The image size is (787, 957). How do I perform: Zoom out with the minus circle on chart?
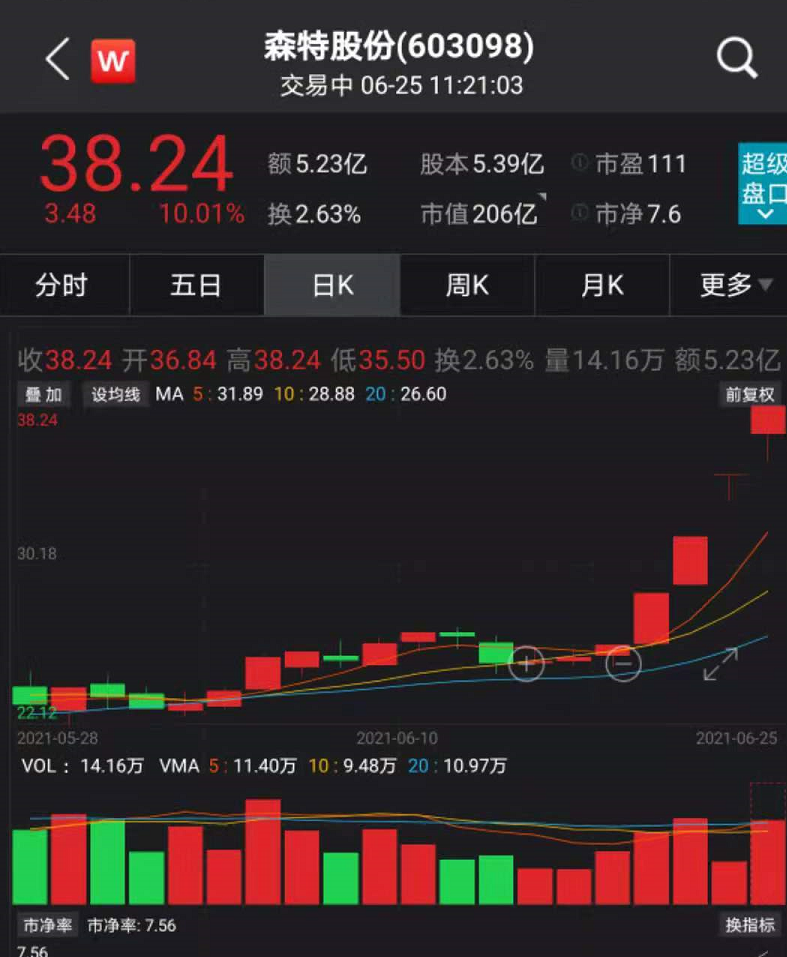(x=624, y=662)
